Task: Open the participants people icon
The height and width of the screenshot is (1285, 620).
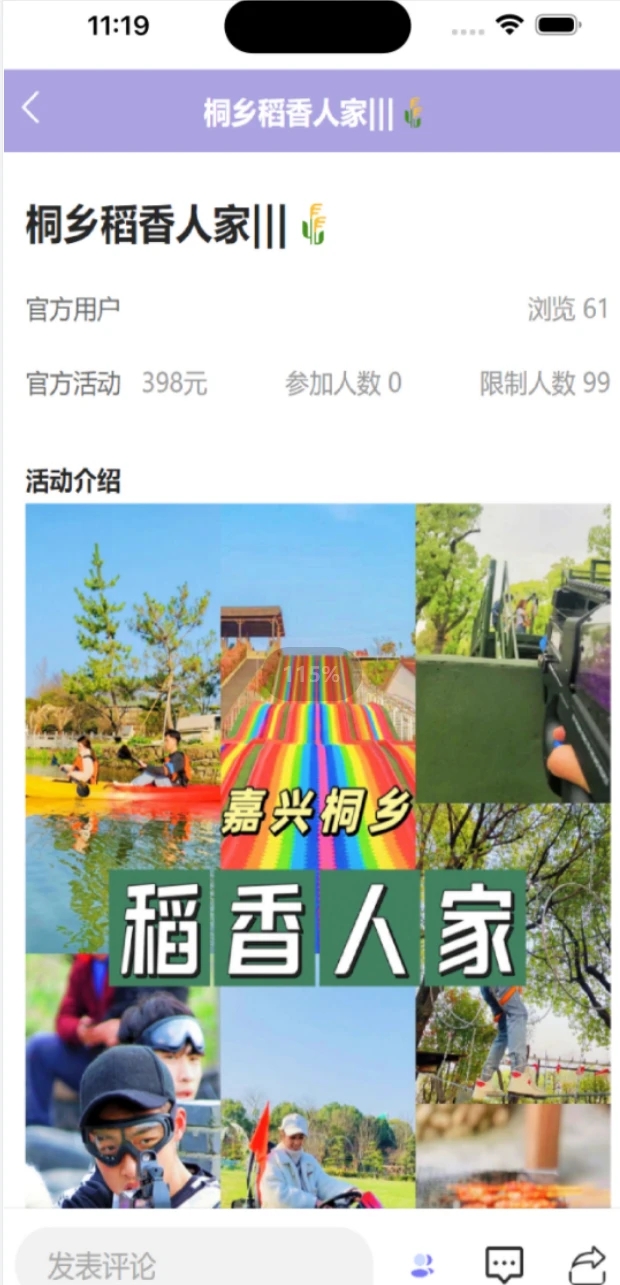Action: (x=422, y=1264)
